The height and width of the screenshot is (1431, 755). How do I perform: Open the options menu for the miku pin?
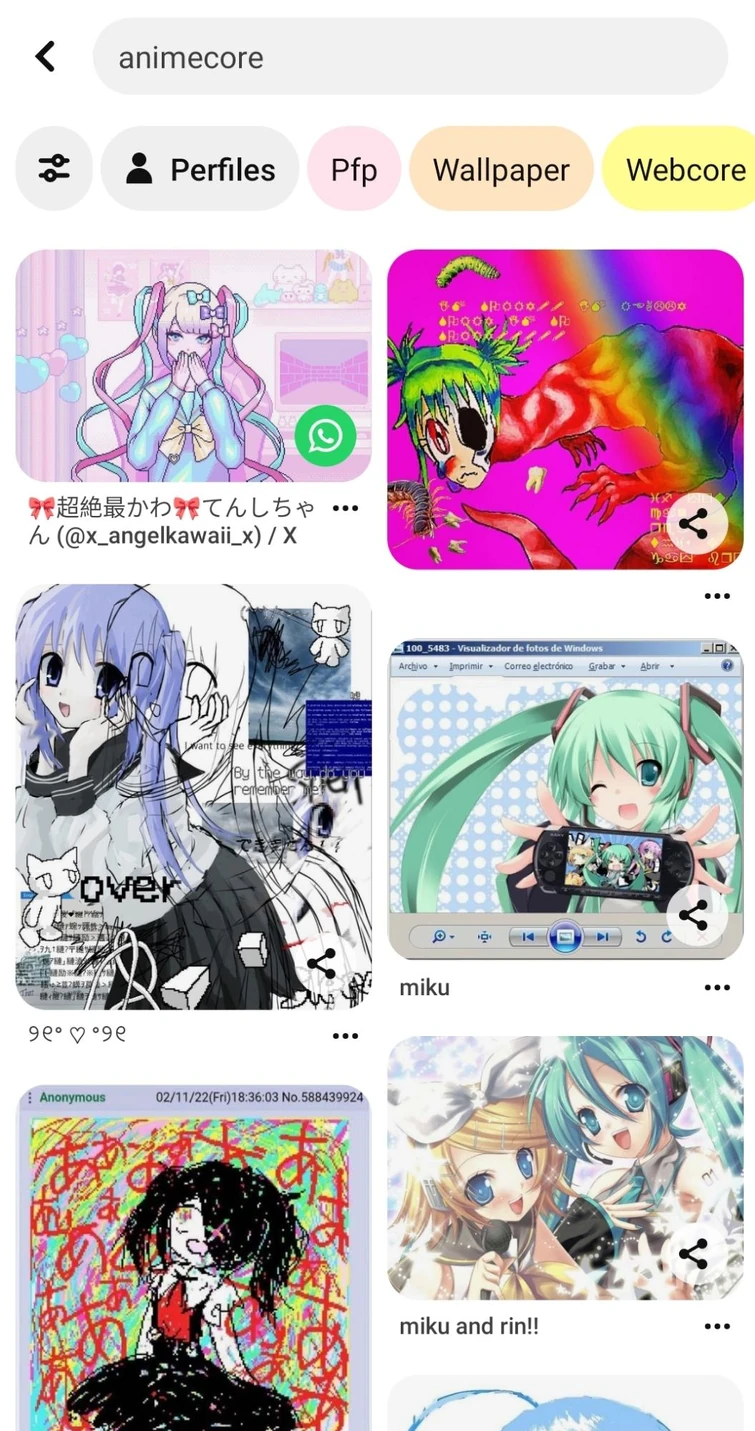click(717, 987)
